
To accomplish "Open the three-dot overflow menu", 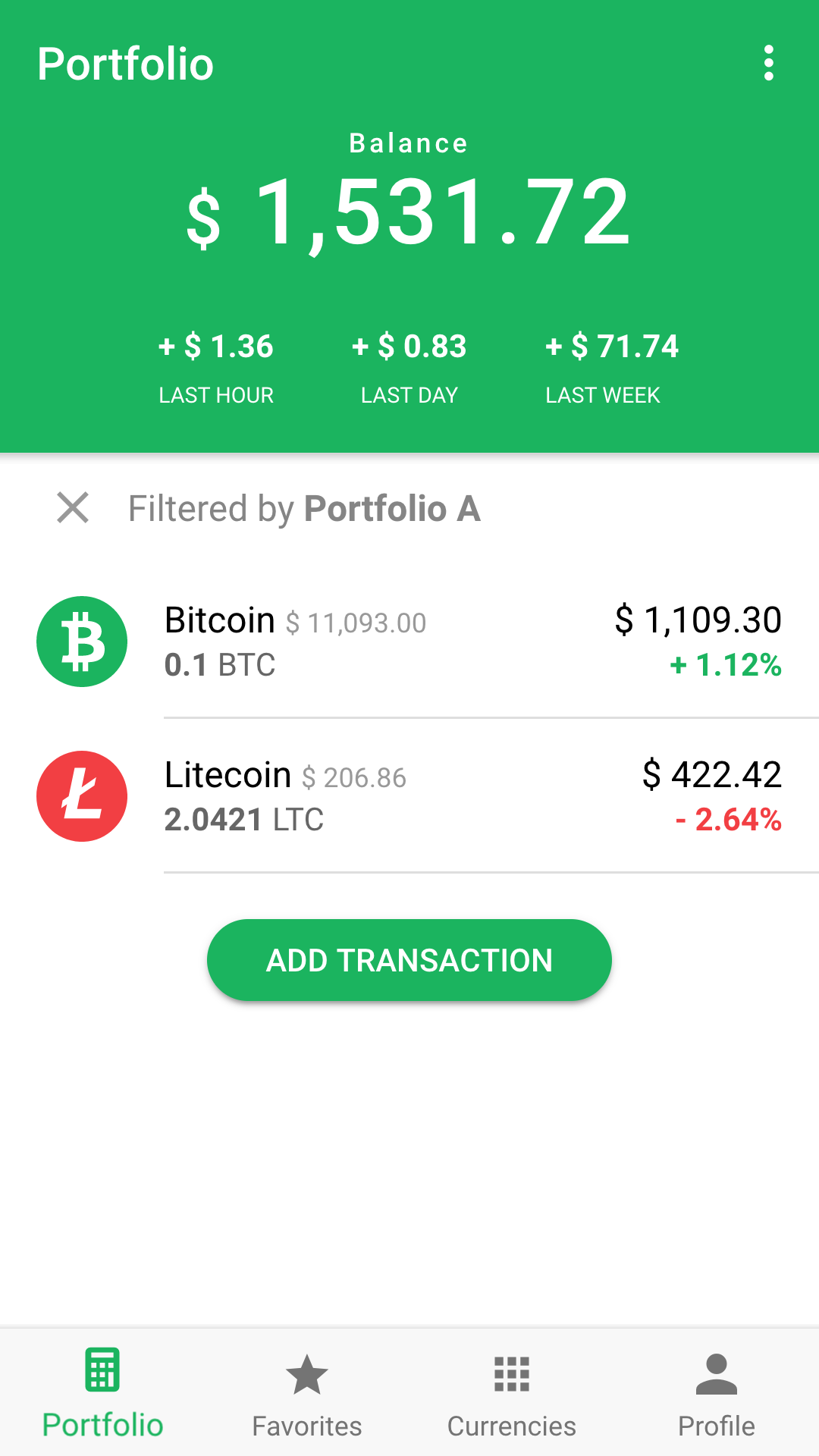I will pyautogui.click(x=768, y=63).
